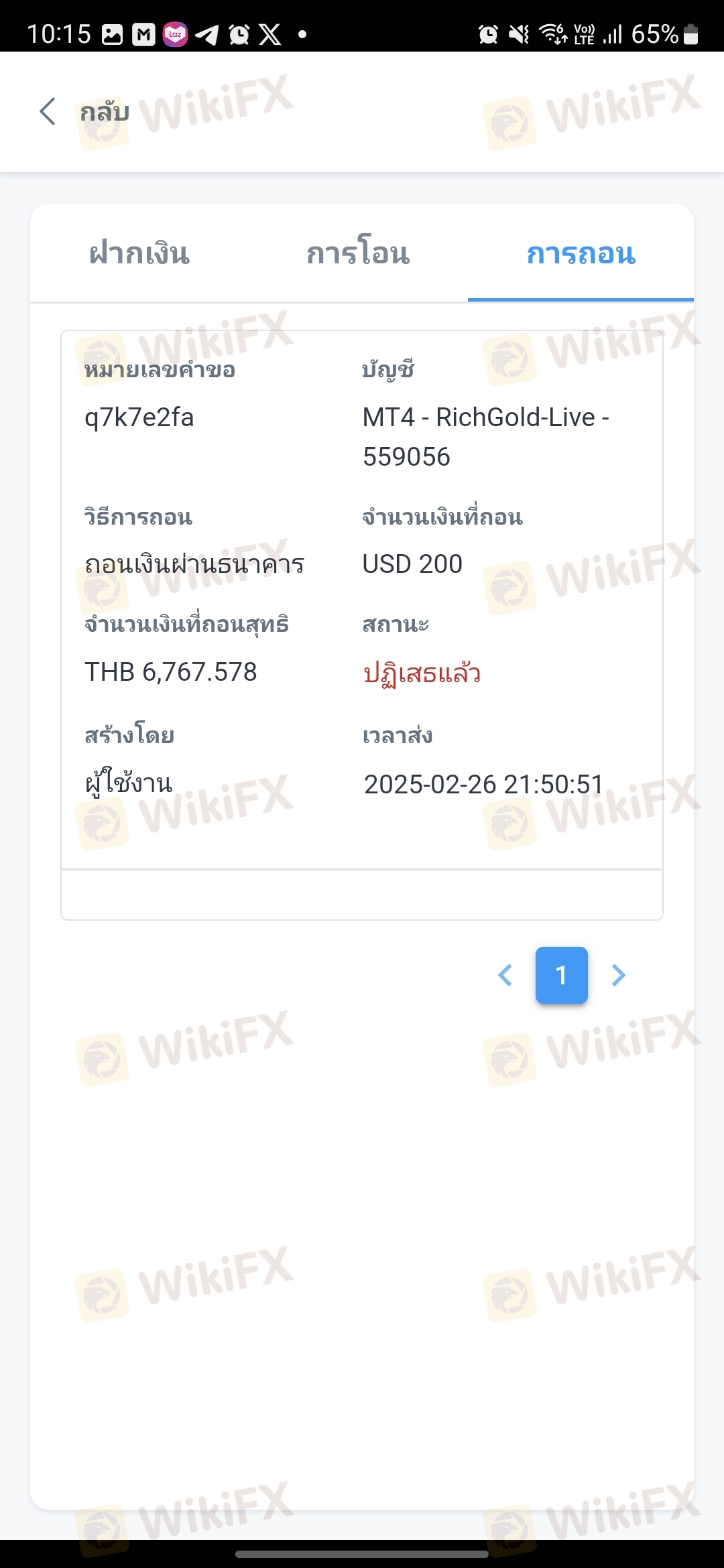Screen dimensions: 724x1568
Task: Switch to the ฝากเงิน tab
Action: [x=139, y=253]
